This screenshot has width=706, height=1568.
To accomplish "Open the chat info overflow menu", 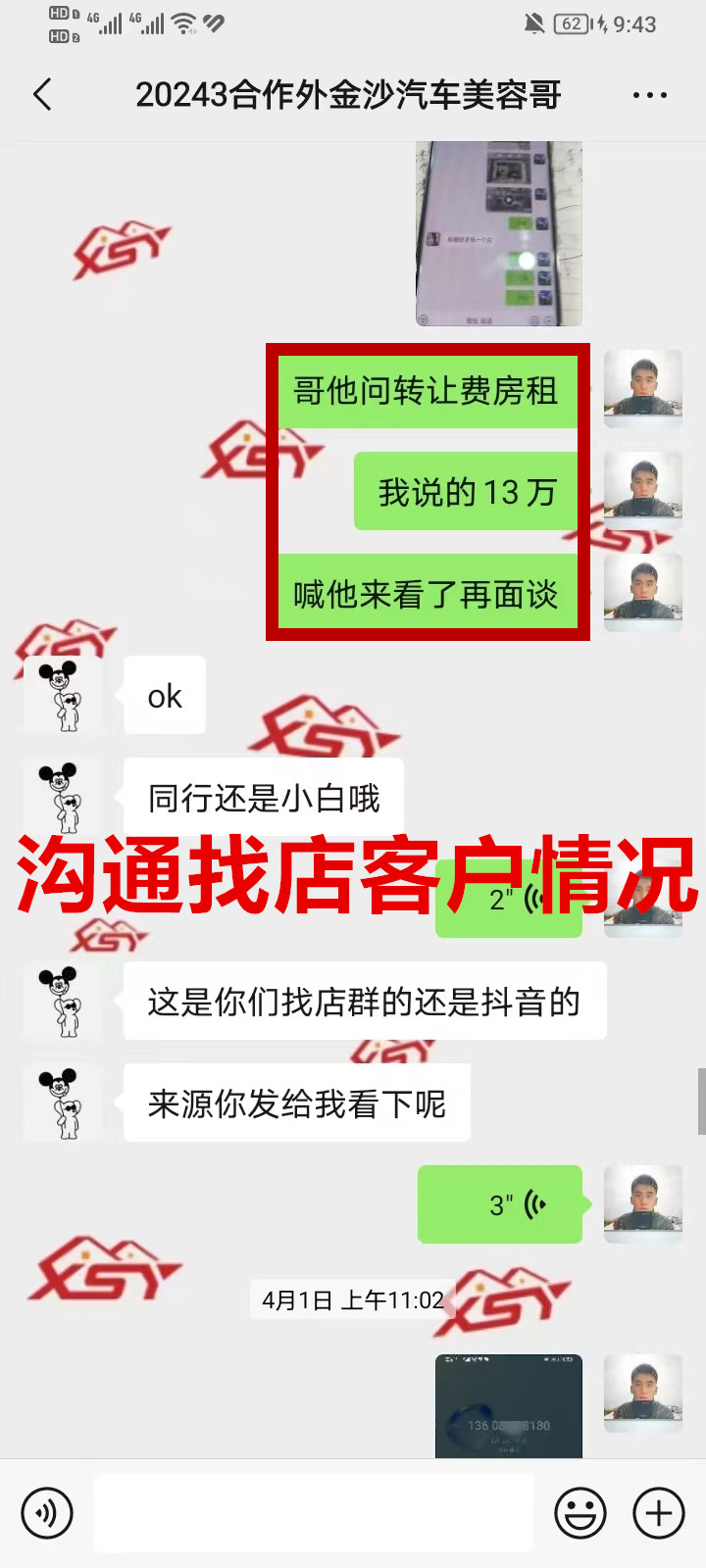I will tap(649, 95).
